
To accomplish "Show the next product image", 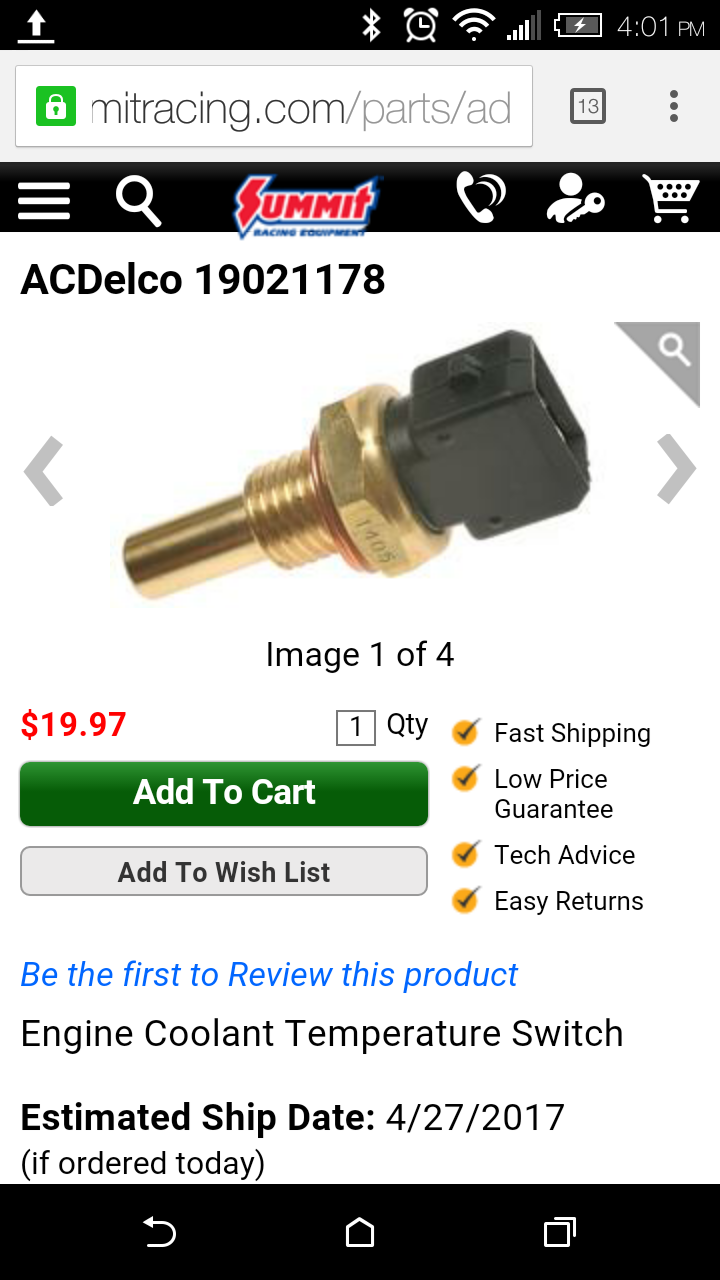I will click(676, 468).
